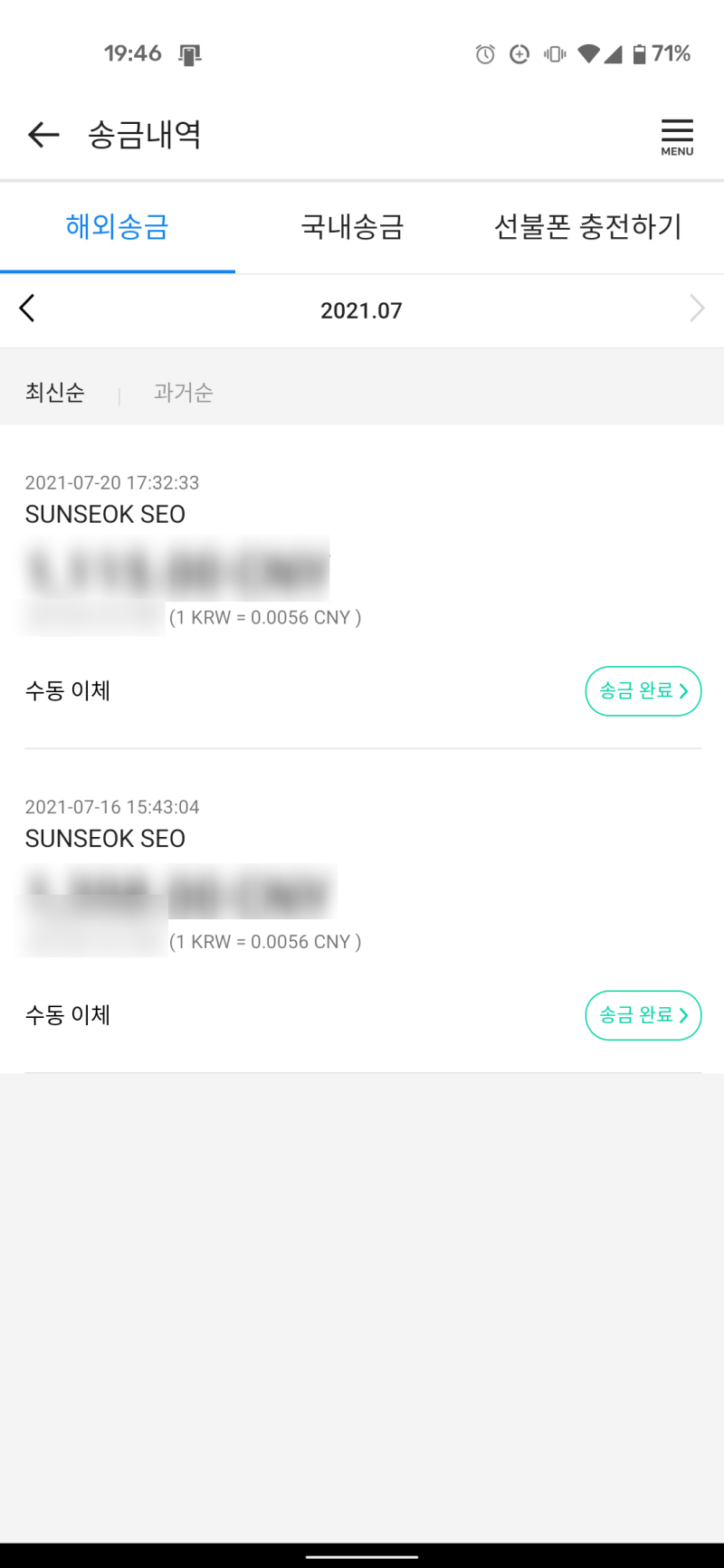Switch to the 국내송금 tab

point(351,226)
